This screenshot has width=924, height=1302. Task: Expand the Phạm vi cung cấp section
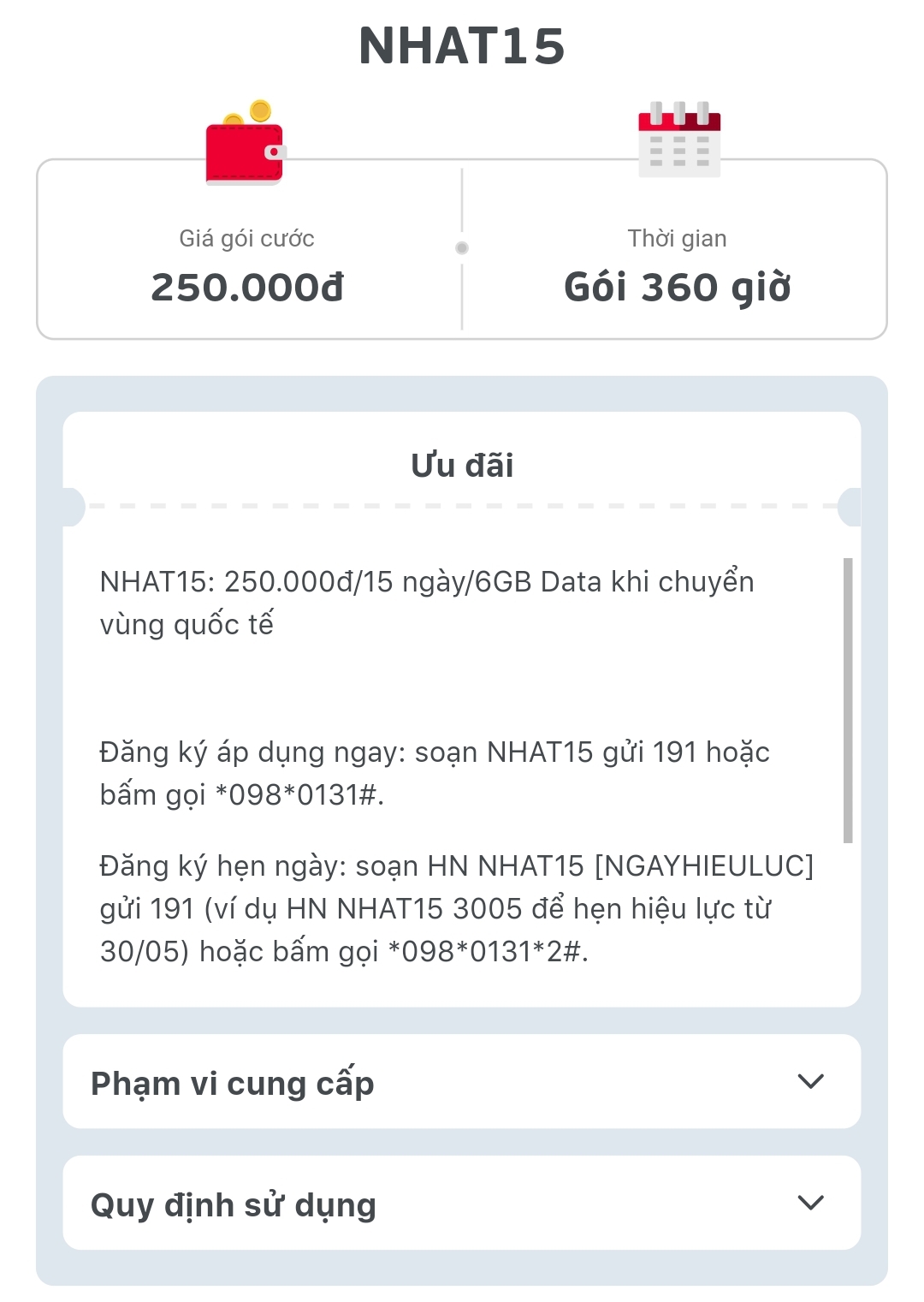809,1081
